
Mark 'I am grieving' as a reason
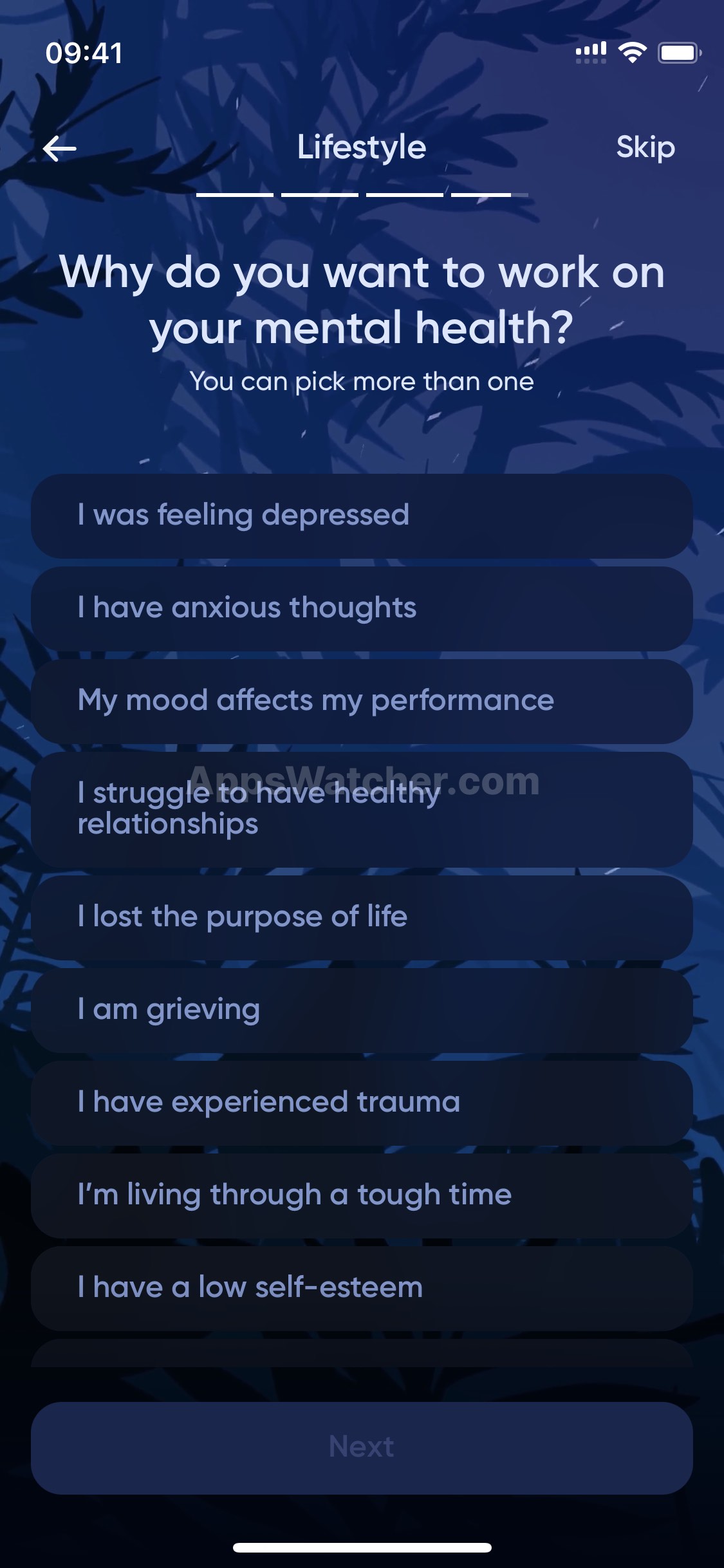tap(362, 1010)
